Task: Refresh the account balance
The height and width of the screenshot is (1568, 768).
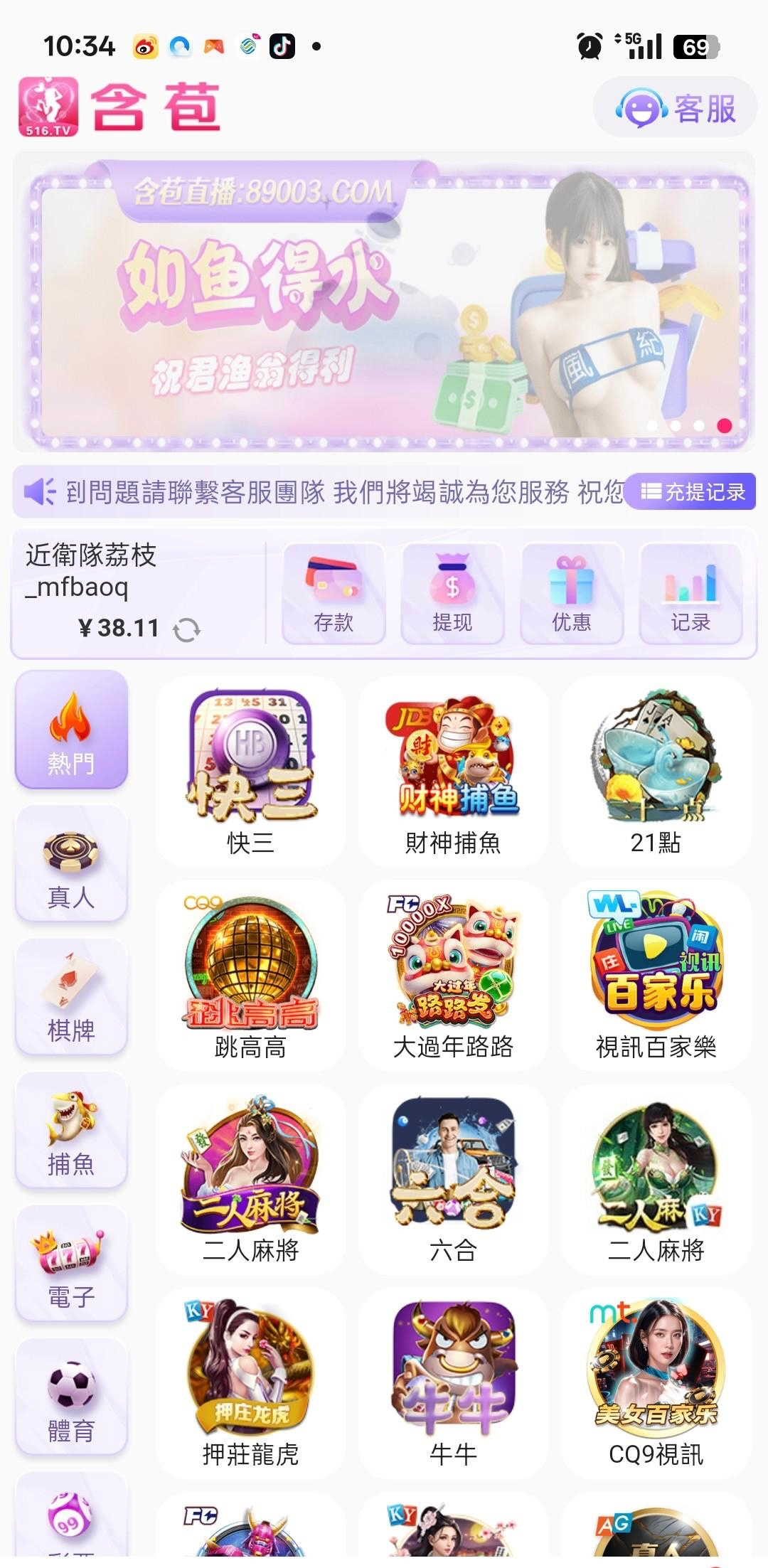Action: [186, 629]
